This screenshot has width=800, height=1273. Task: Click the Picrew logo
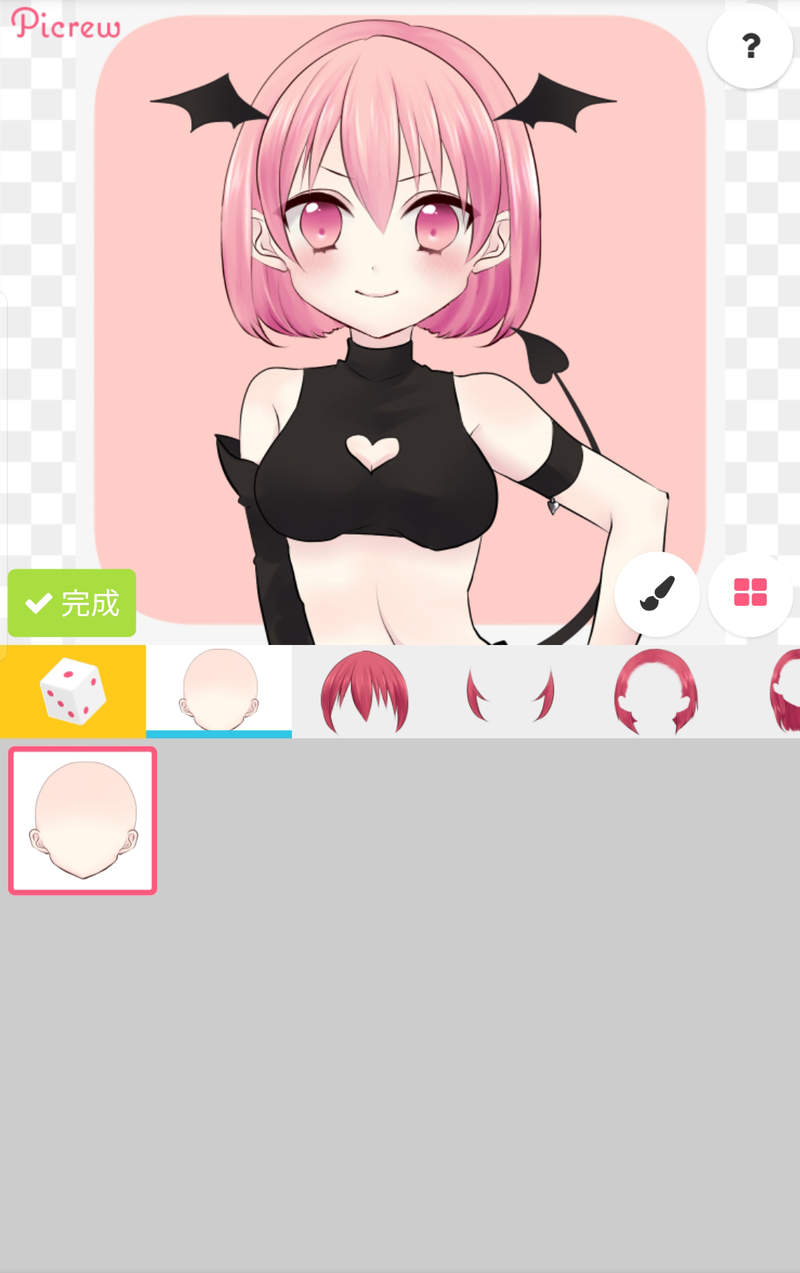coord(65,27)
